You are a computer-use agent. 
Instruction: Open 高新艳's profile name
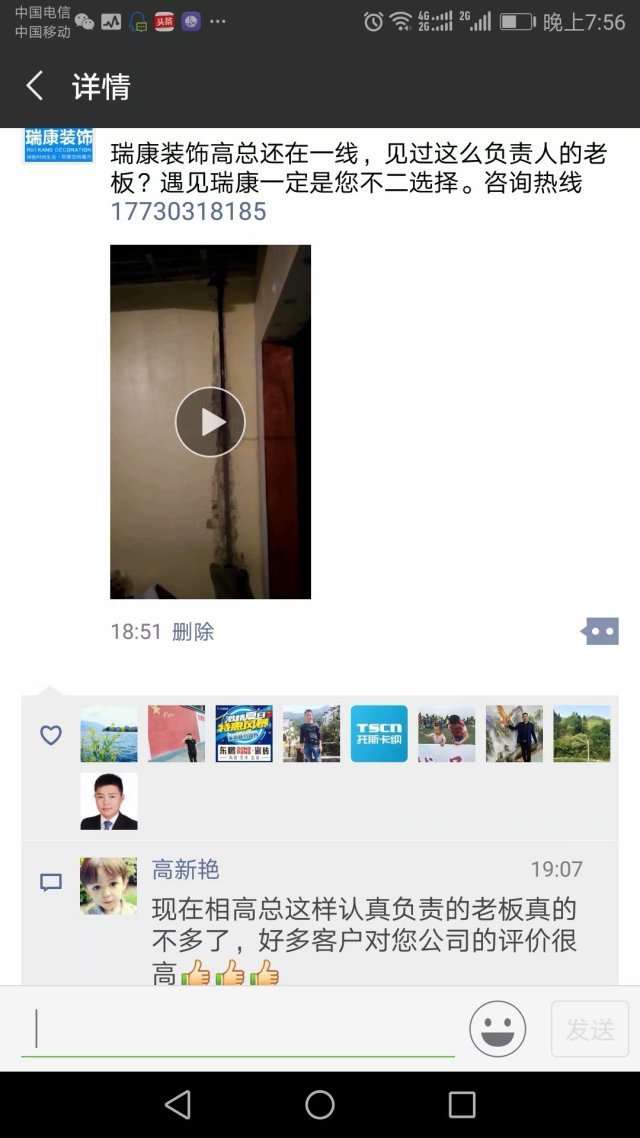click(x=185, y=870)
